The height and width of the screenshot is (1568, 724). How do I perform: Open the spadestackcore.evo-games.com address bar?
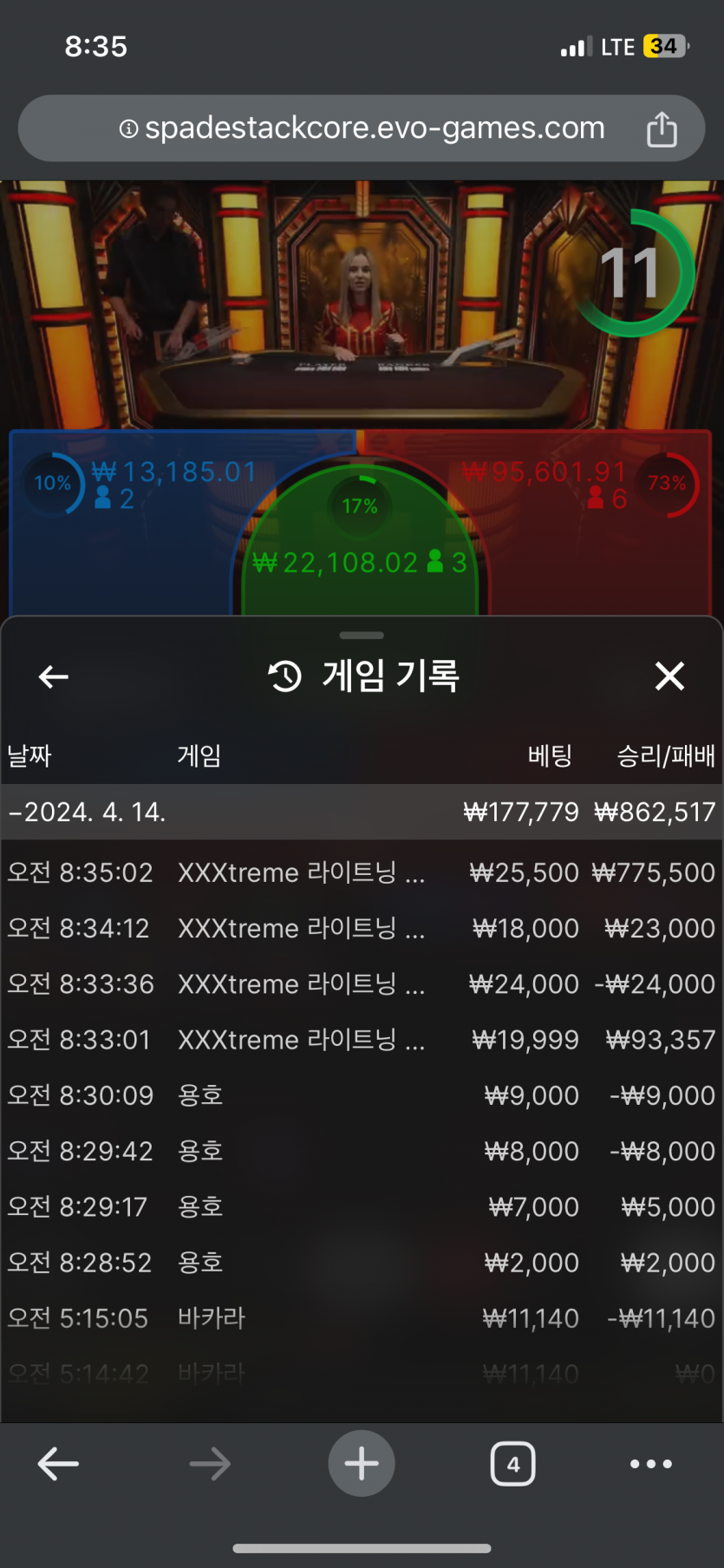tap(362, 128)
